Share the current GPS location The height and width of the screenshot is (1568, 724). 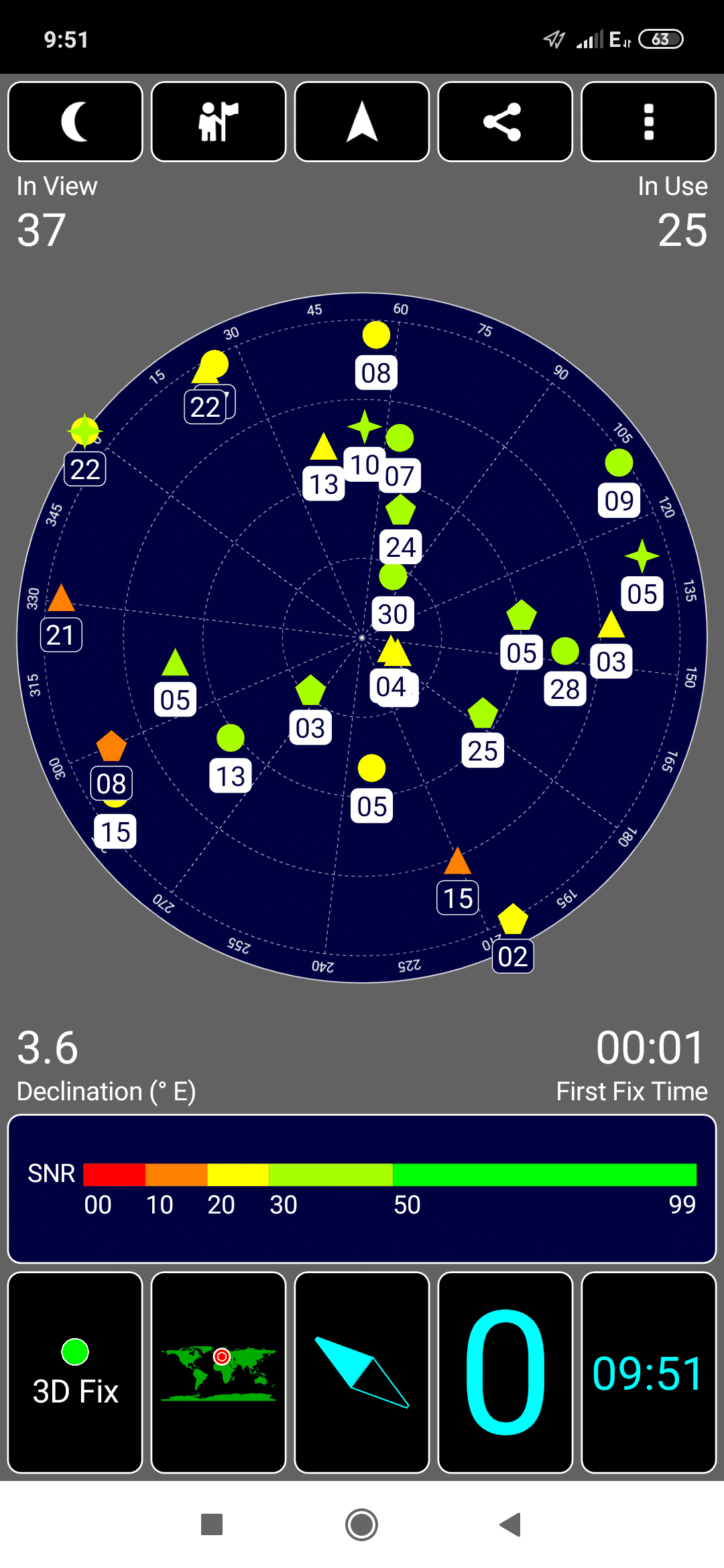505,122
